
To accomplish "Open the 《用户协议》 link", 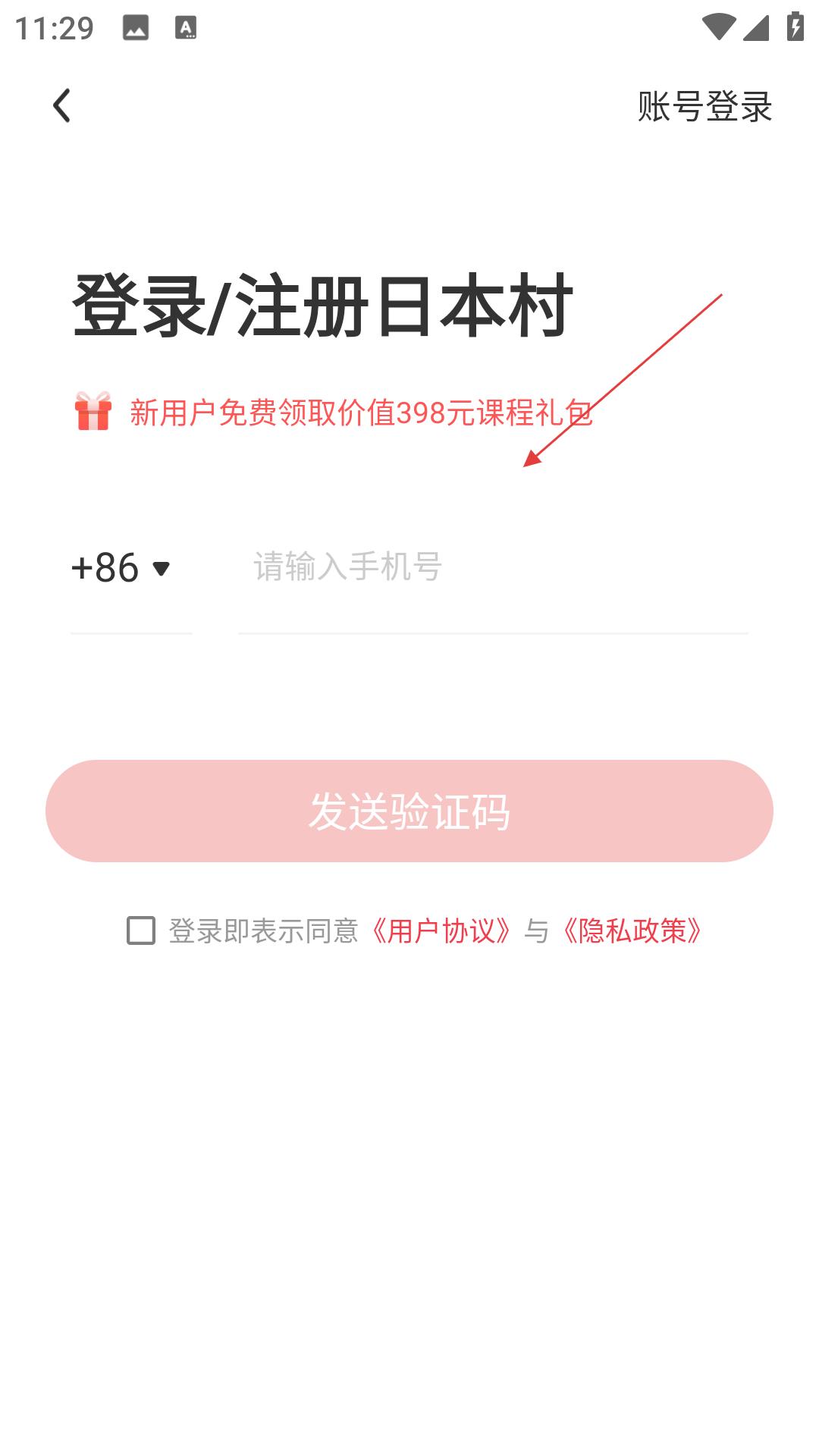I will (441, 930).
